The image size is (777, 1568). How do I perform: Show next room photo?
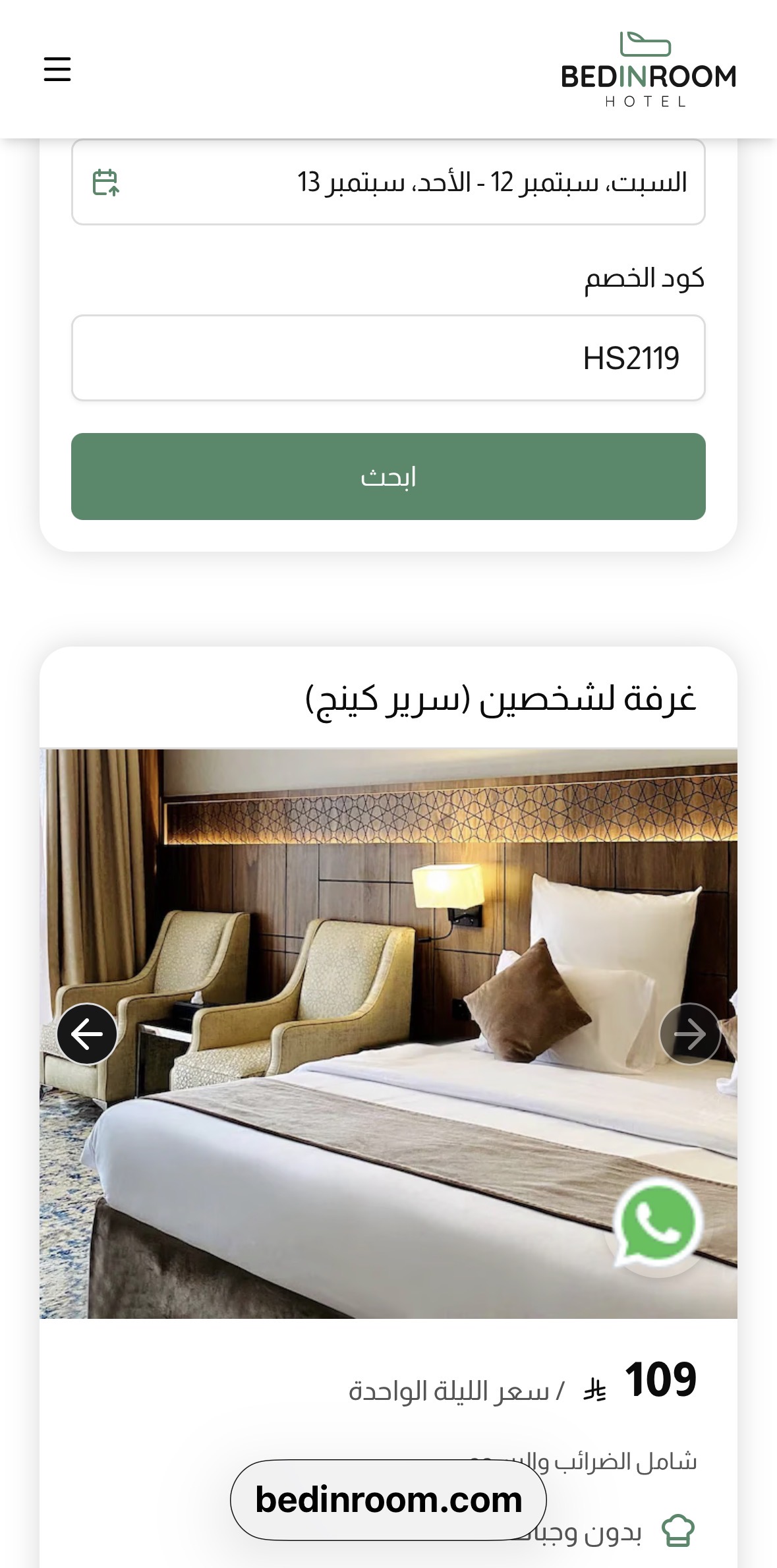click(x=690, y=1033)
